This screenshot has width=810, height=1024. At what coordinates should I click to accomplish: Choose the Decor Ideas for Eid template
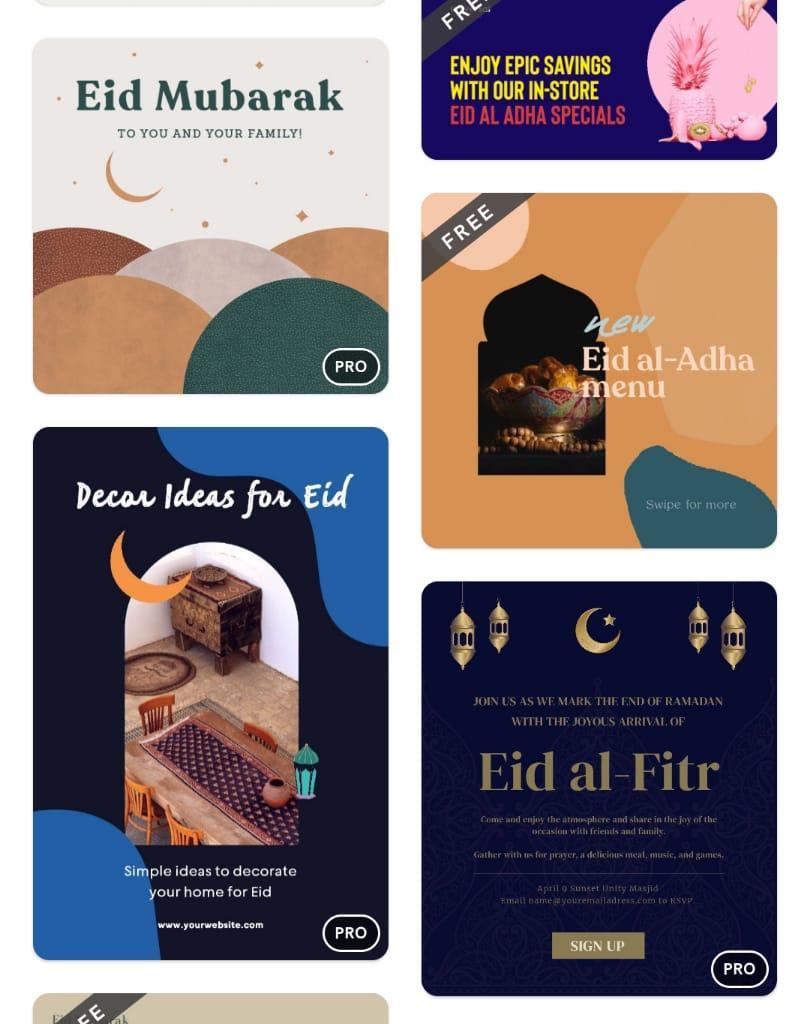click(x=210, y=692)
